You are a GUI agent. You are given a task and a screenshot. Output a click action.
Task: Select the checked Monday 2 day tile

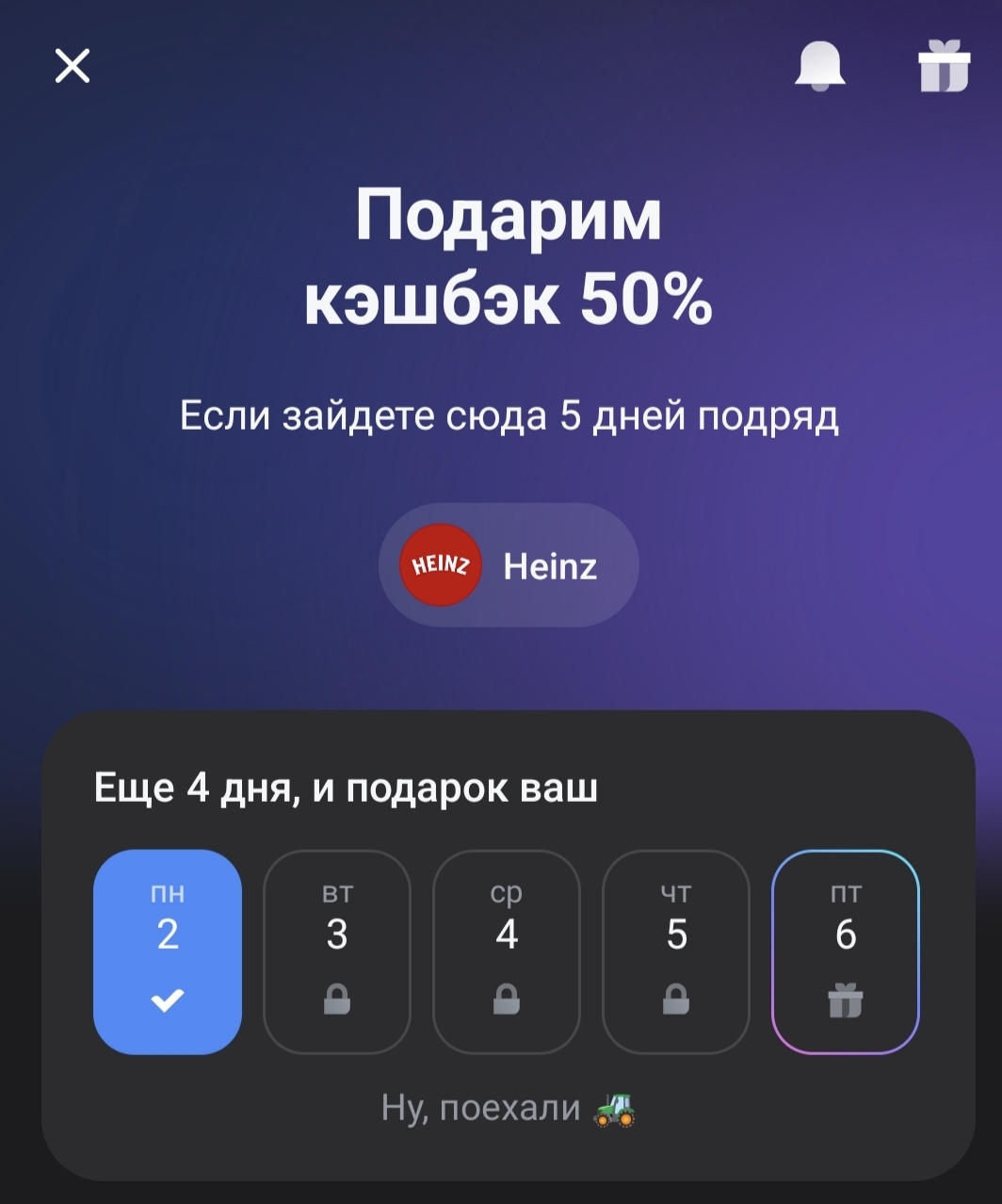tap(168, 952)
